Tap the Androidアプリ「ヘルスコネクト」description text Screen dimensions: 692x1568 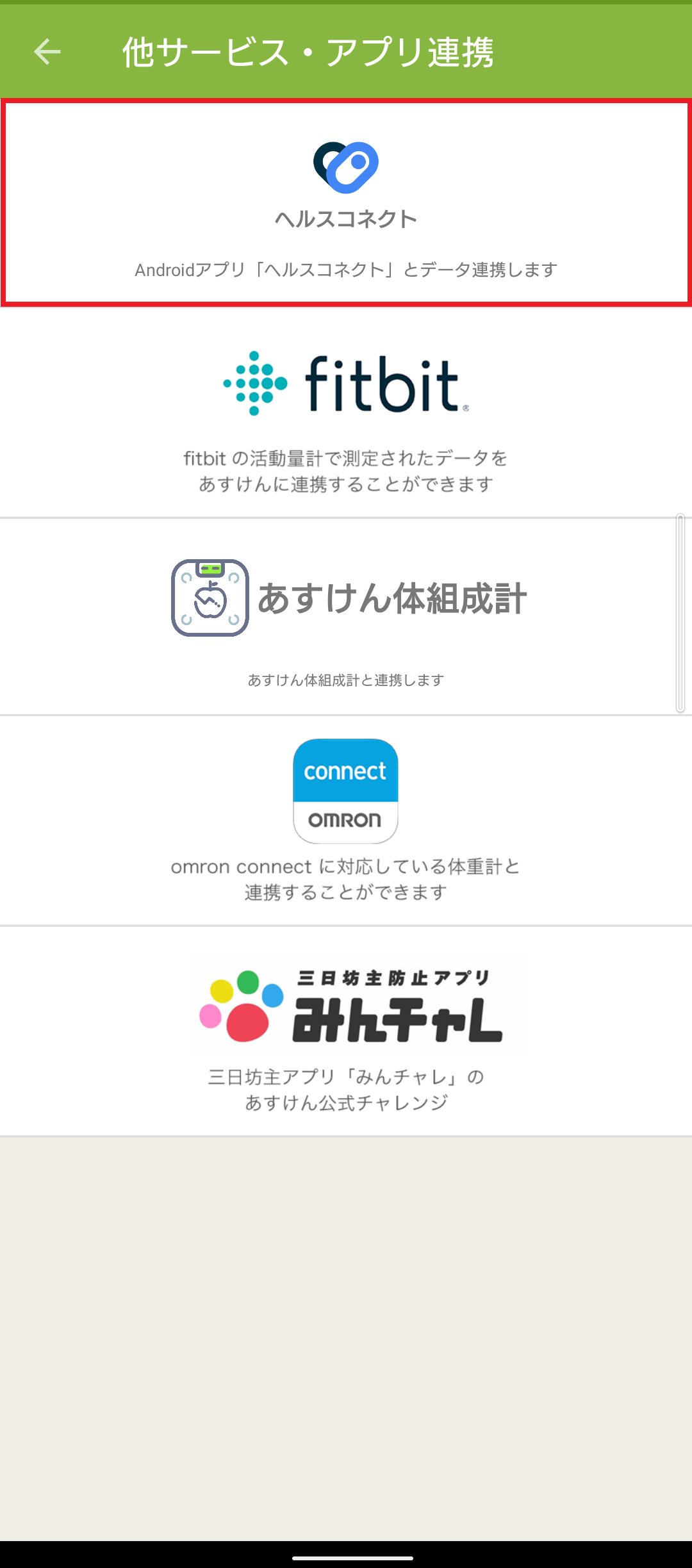point(346,270)
